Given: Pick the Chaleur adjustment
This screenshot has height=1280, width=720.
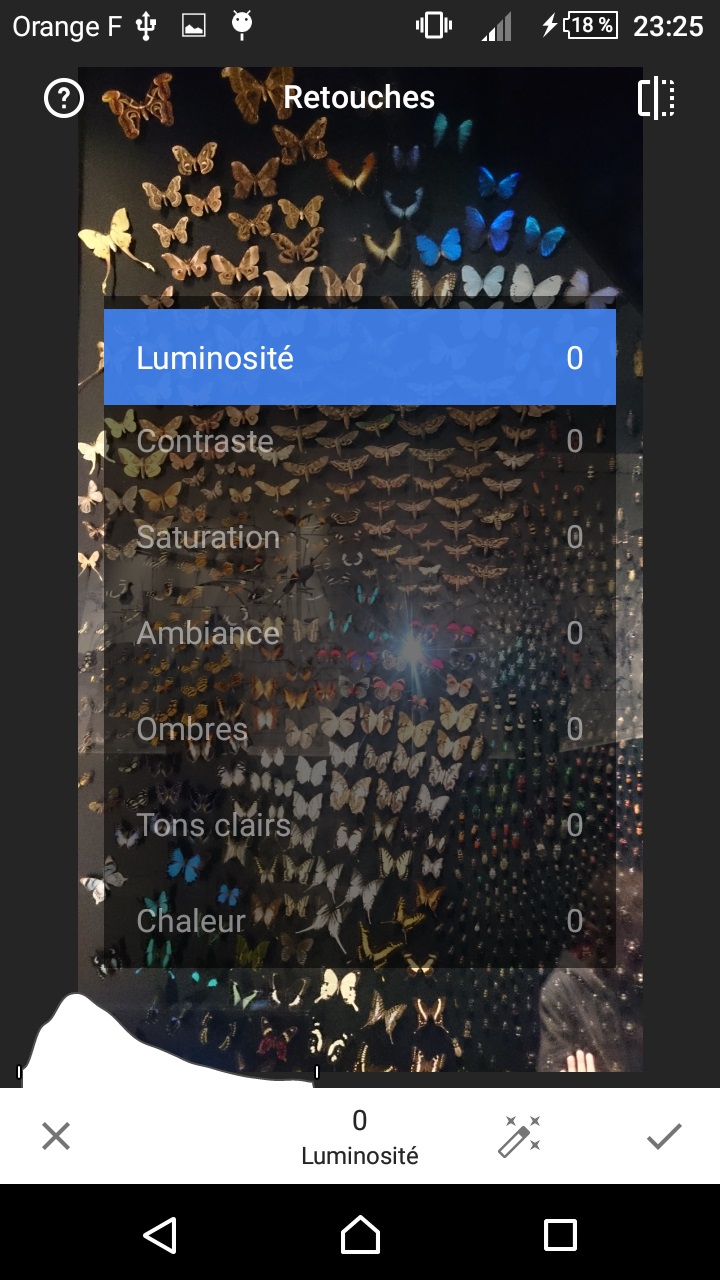Looking at the screenshot, I should (360, 921).
